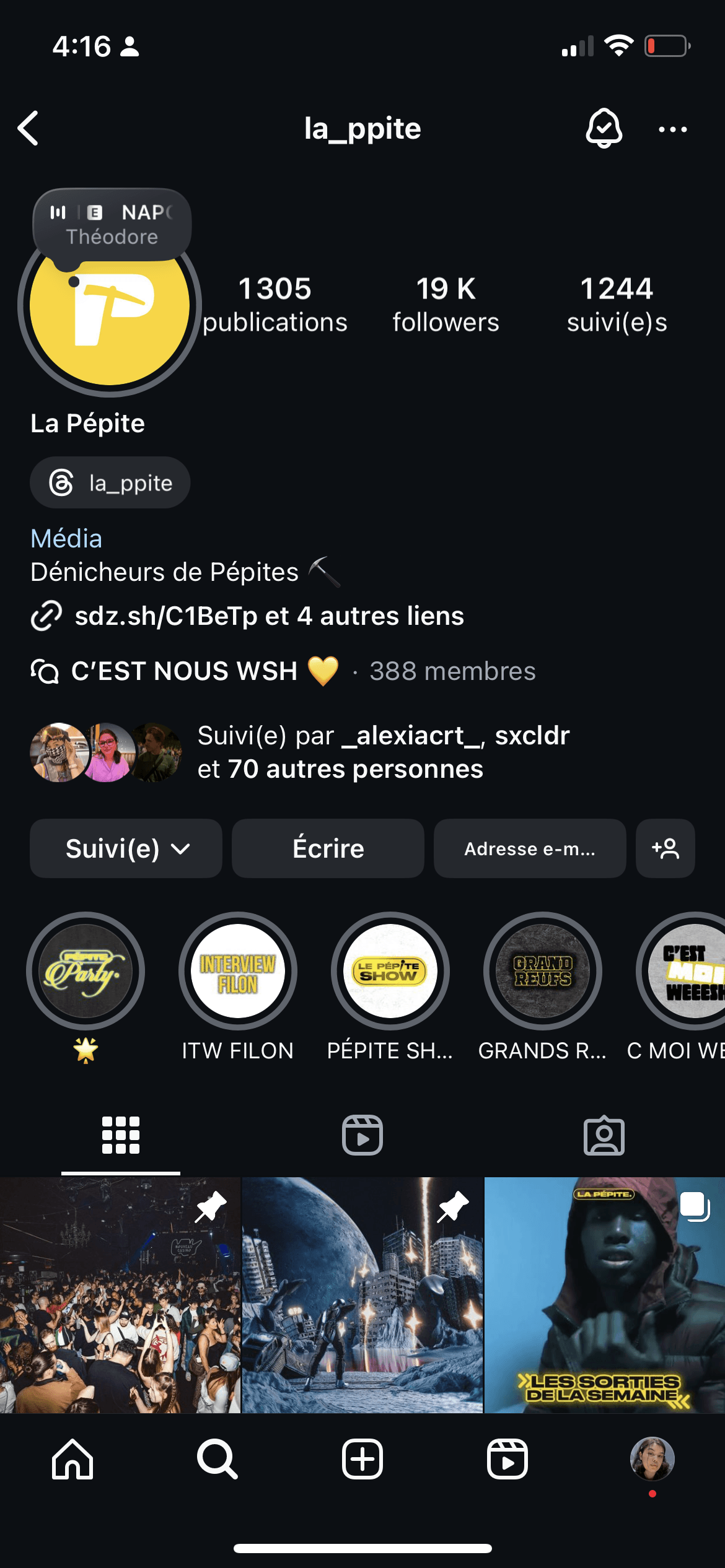Open the GRANDS REUFS highlight
Screen dimensions: 725x1568
coord(542,971)
